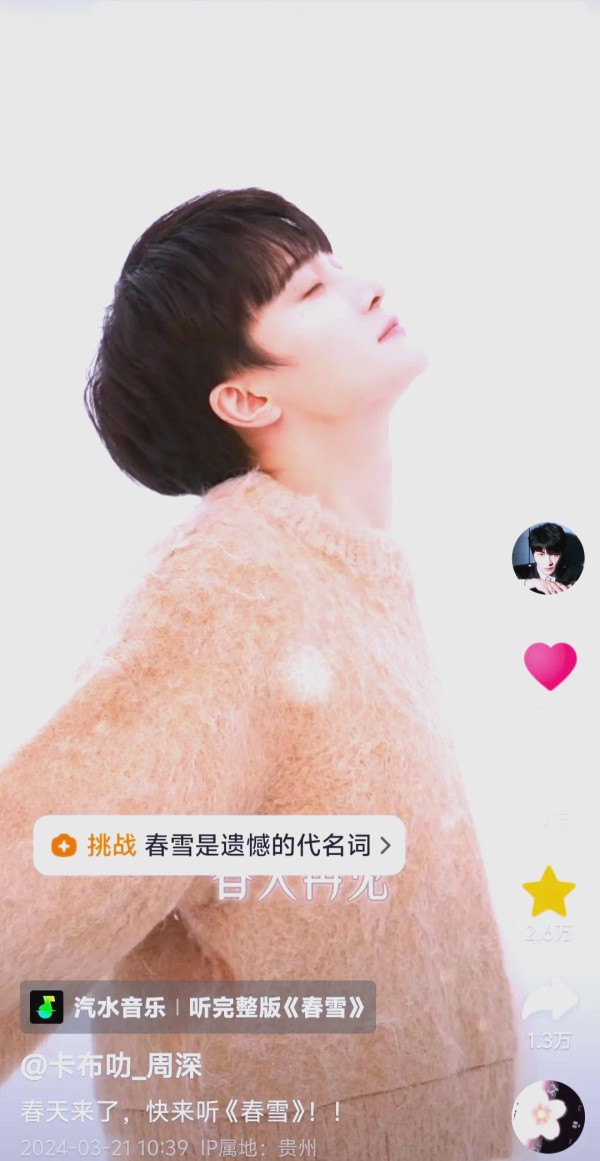Open @卡布叻_周深 profile name
Image resolution: width=600 pixels, height=1161 pixels.
pyautogui.click(x=111, y=1066)
